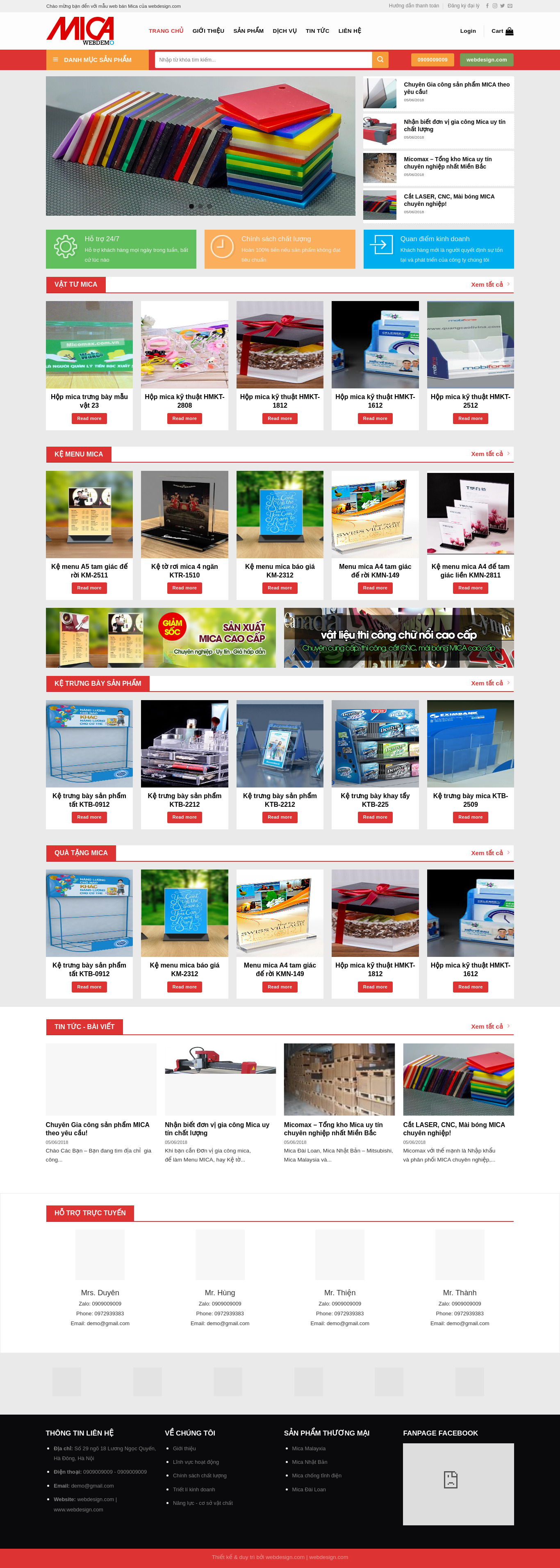Viewport: 560px width, 1568px height.
Task: Tap the 0909009009 phone button
Action: 432,59
